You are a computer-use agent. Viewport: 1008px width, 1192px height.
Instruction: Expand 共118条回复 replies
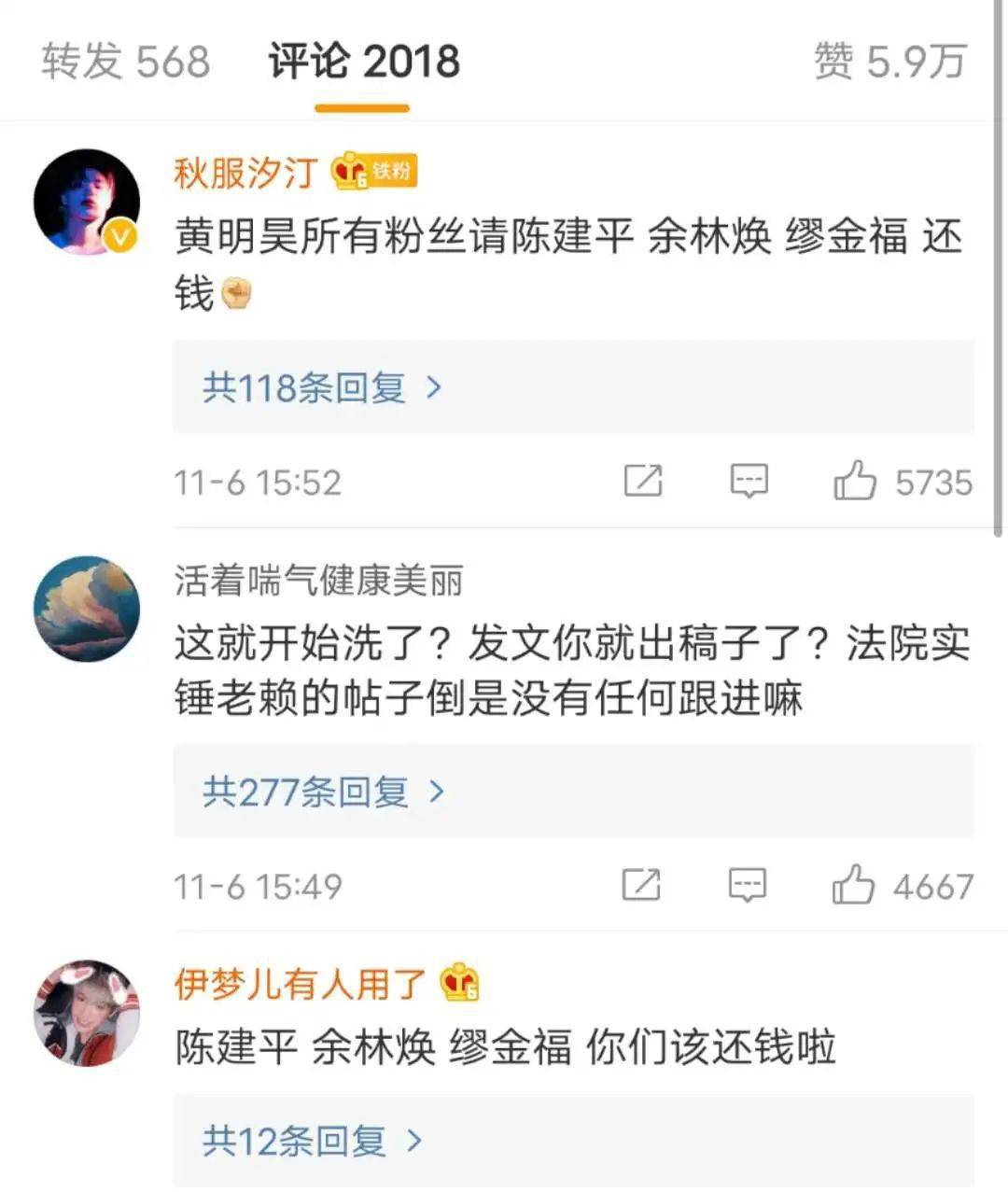coord(322,387)
